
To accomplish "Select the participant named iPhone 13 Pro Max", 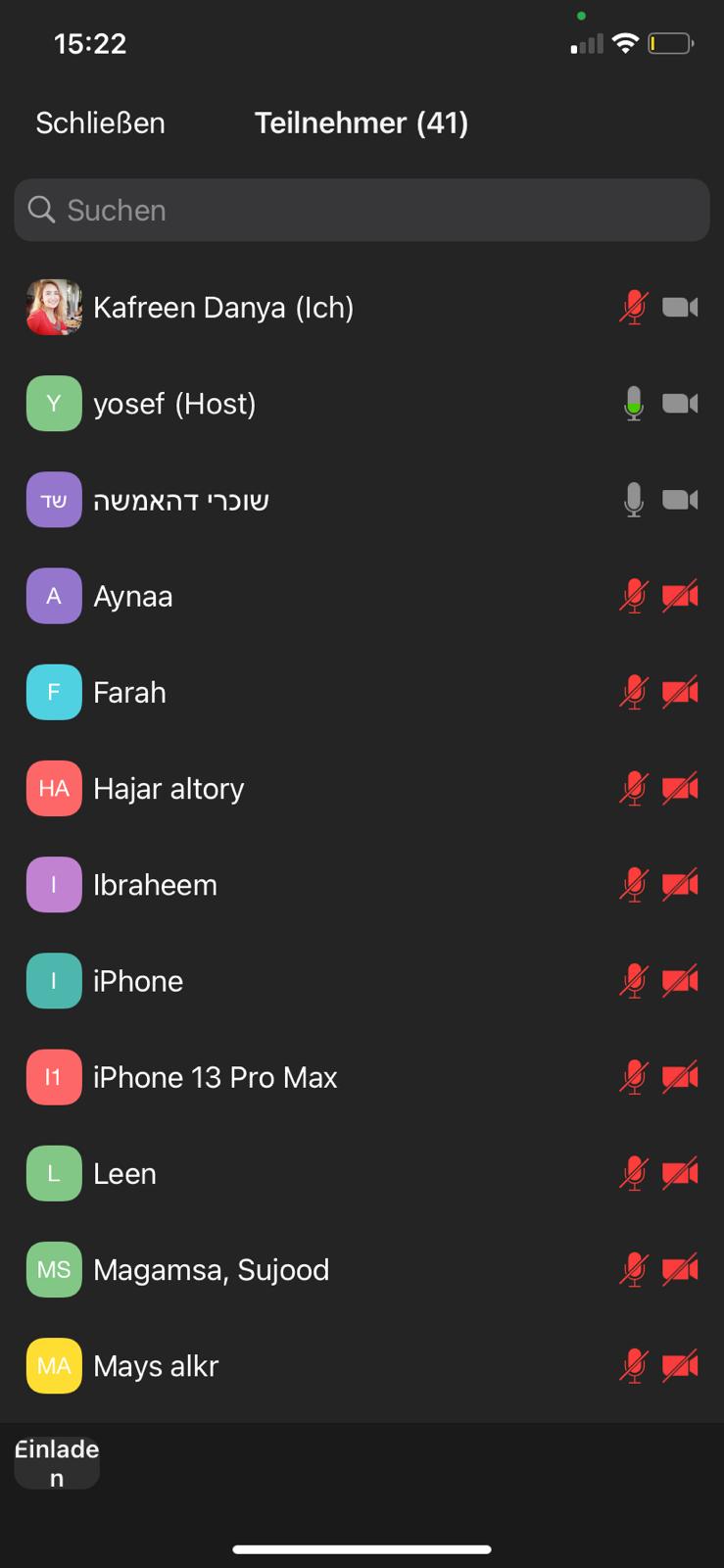I will coord(362,1077).
